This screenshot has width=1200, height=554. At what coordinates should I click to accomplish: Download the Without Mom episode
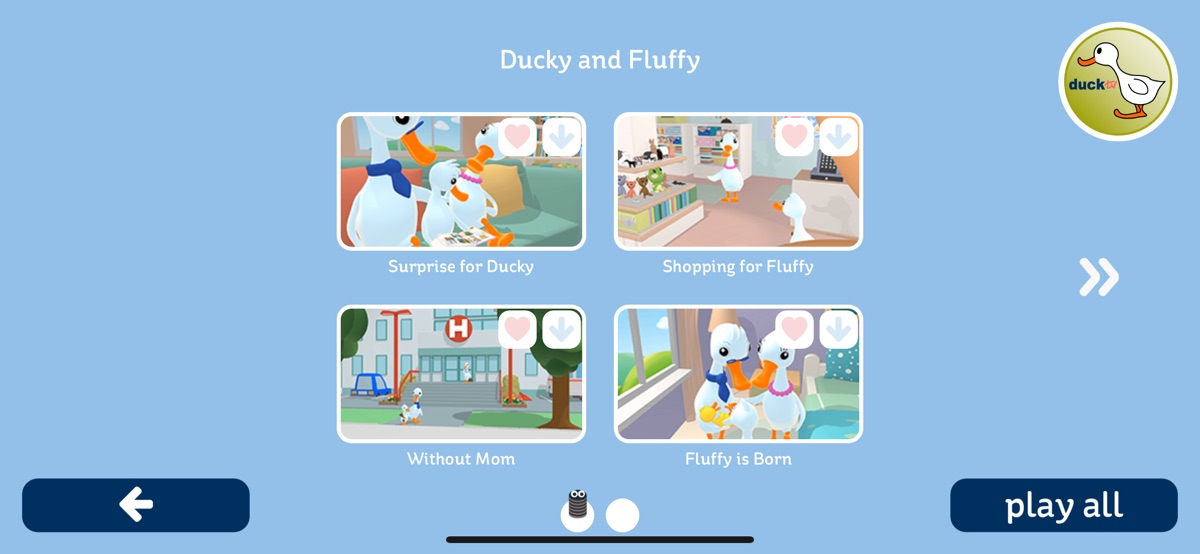coord(562,328)
